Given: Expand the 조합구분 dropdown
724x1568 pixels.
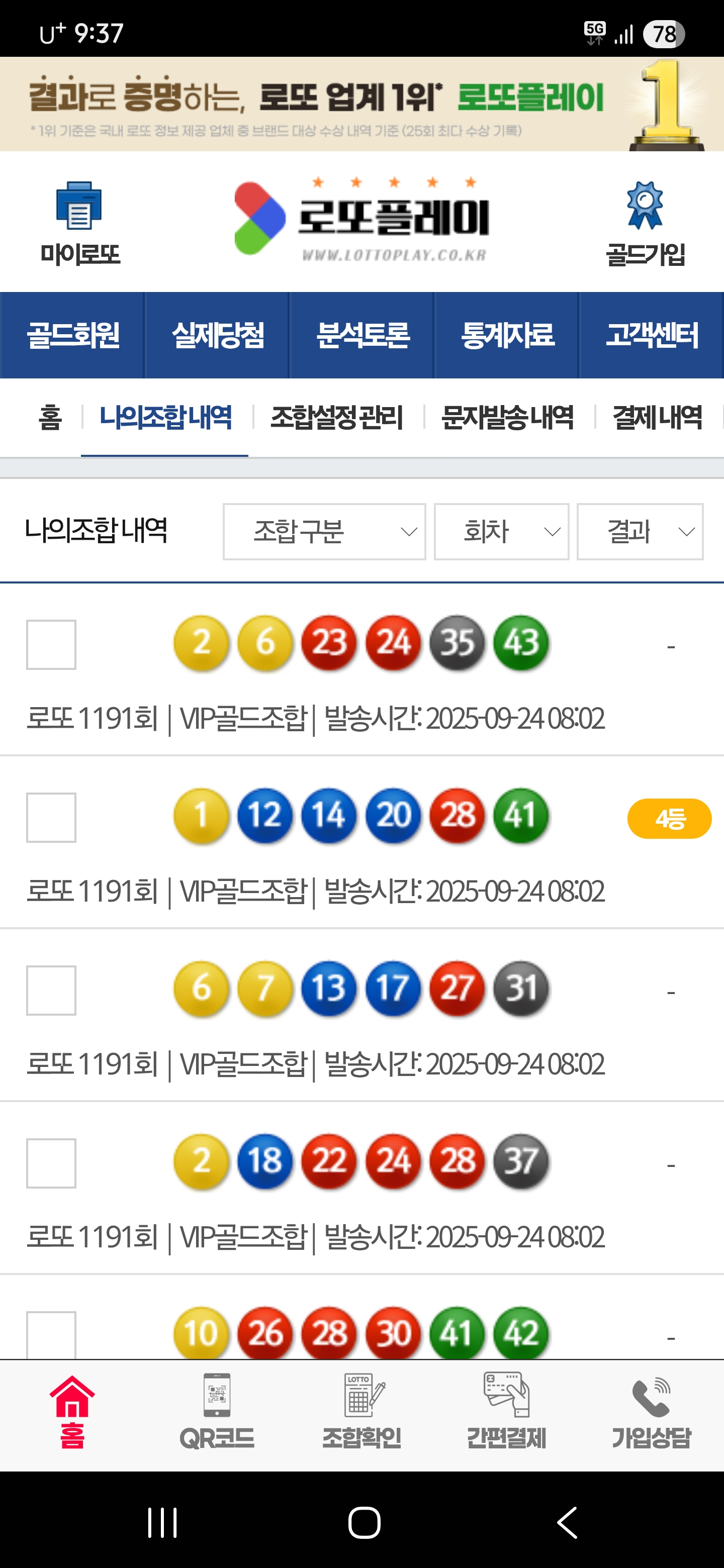Looking at the screenshot, I should 324,531.
